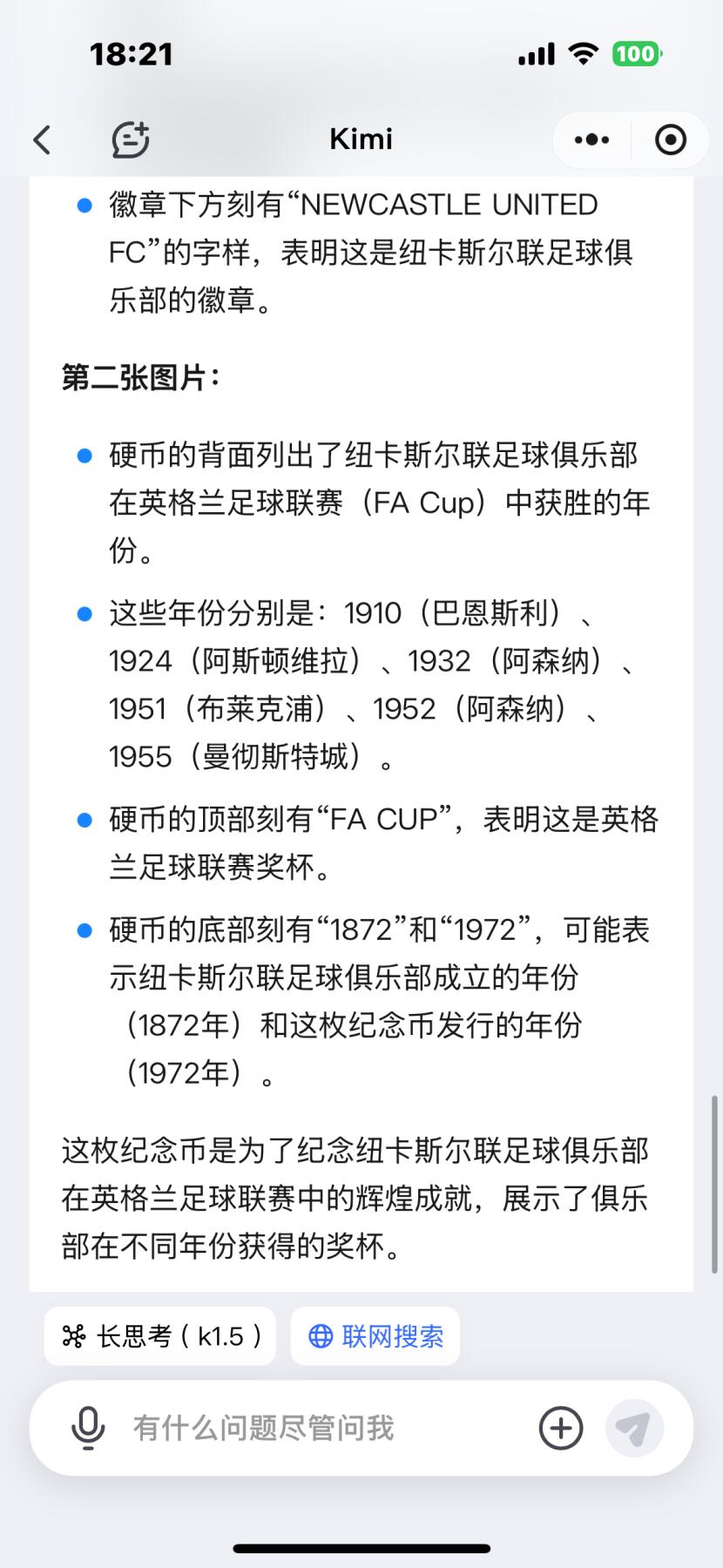Send the message with the paper plane
This screenshot has height=1568, width=723.
point(633,1428)
